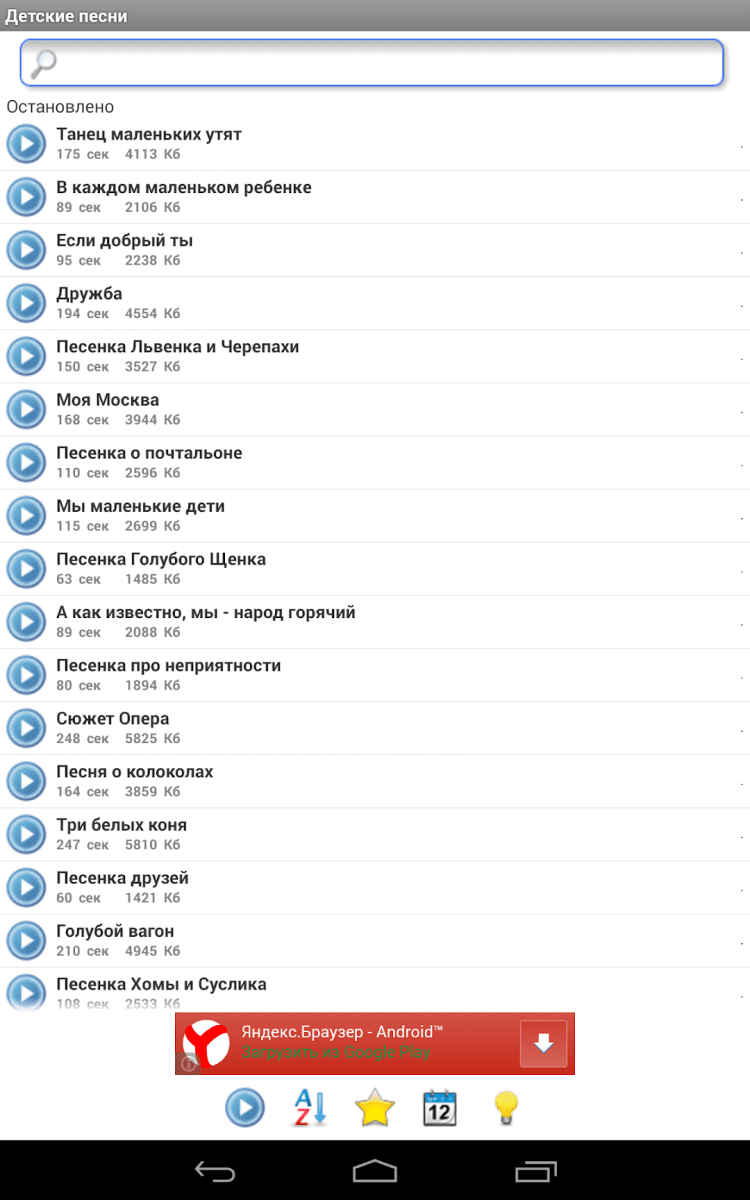Play the song Голубой вагон
Viewport: 750px width, 1200px height.
26,939
